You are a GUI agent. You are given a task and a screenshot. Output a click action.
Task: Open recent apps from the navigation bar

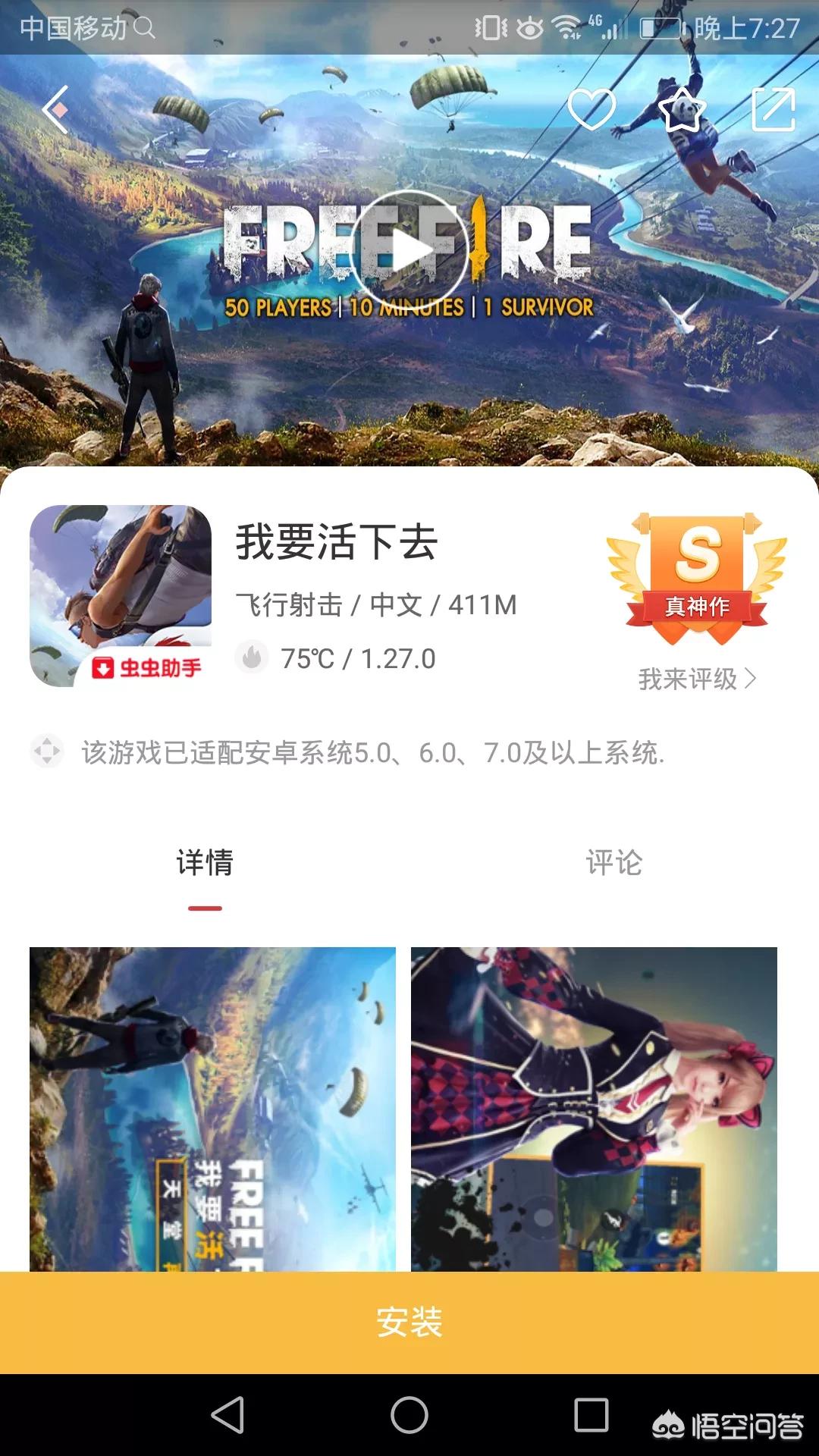click(591, 1415)
